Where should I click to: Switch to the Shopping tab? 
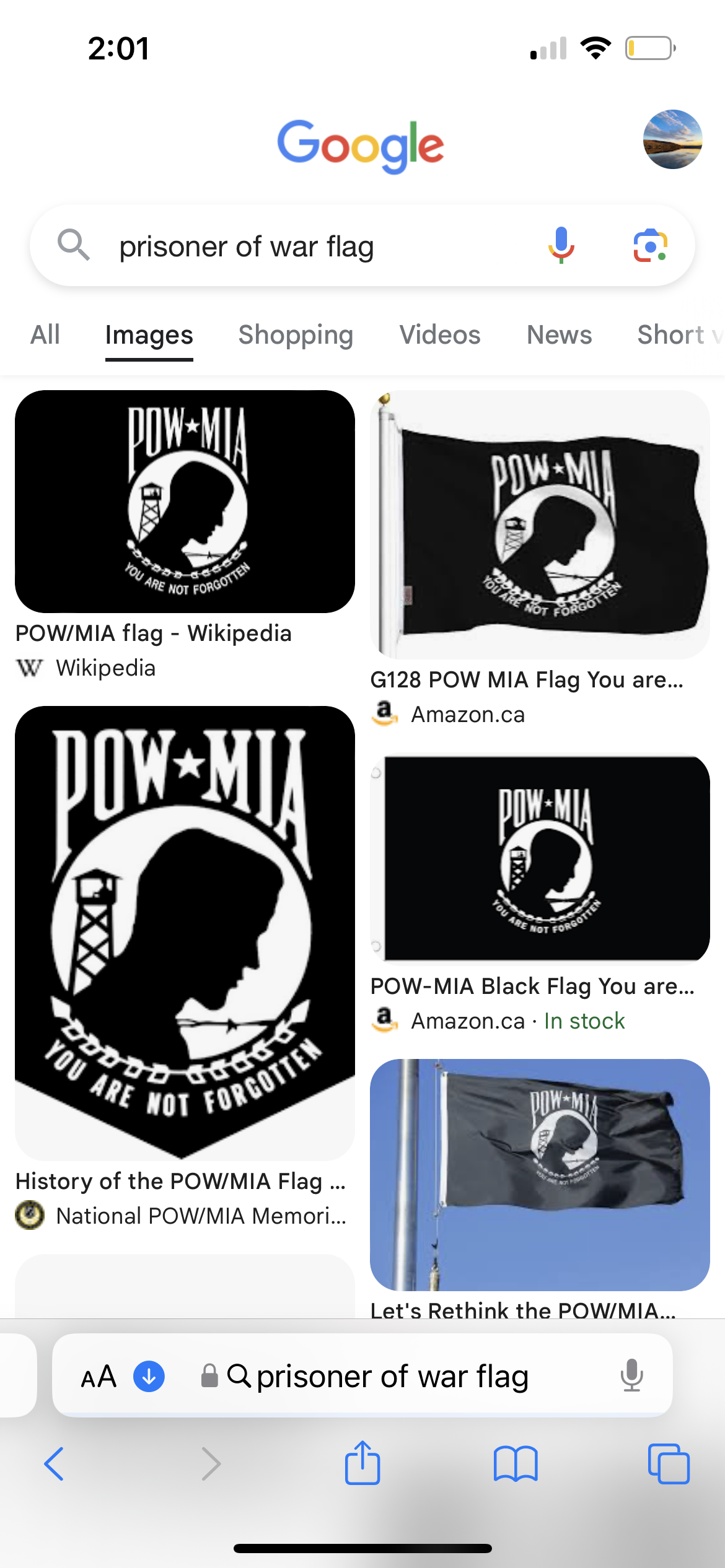(296, 335)
